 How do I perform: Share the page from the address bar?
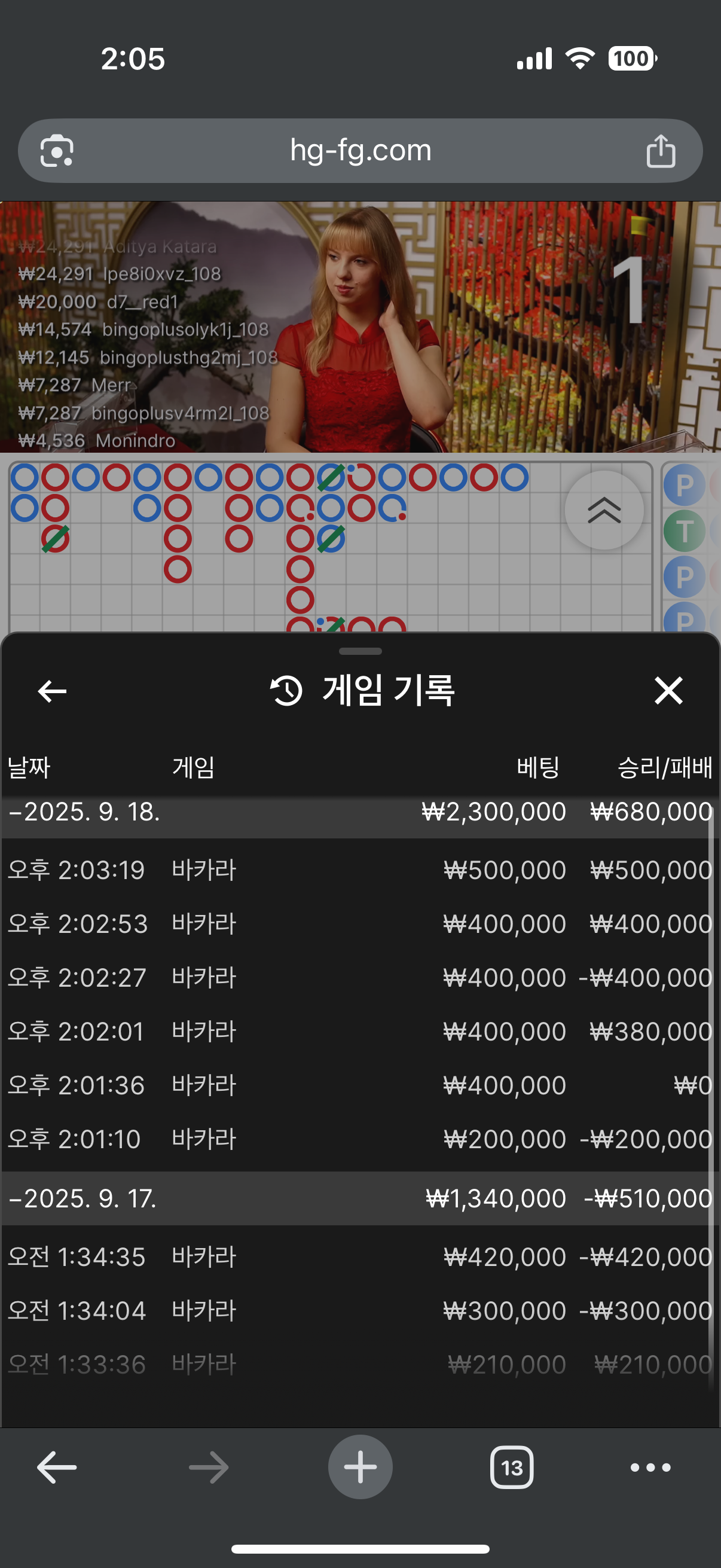pyautogui.click(x=660, y=151)
